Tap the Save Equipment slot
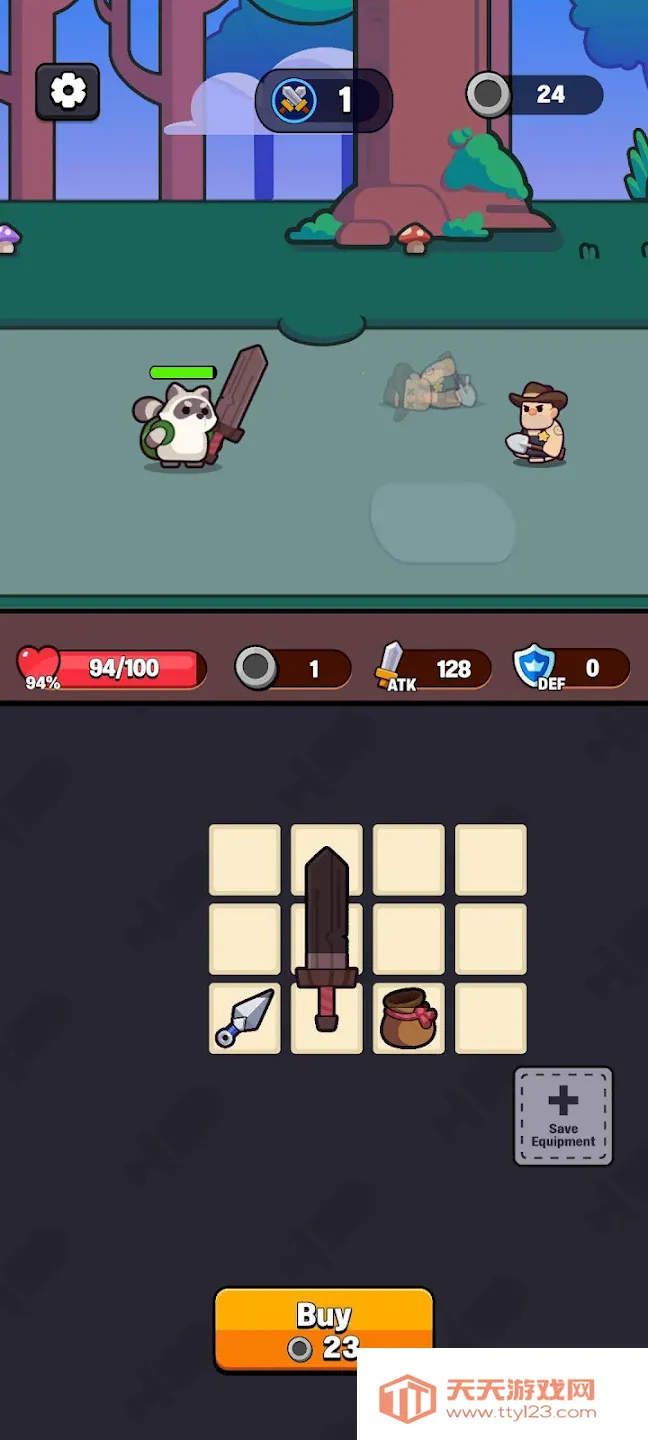648x1440 pixels. [563, 1116]
